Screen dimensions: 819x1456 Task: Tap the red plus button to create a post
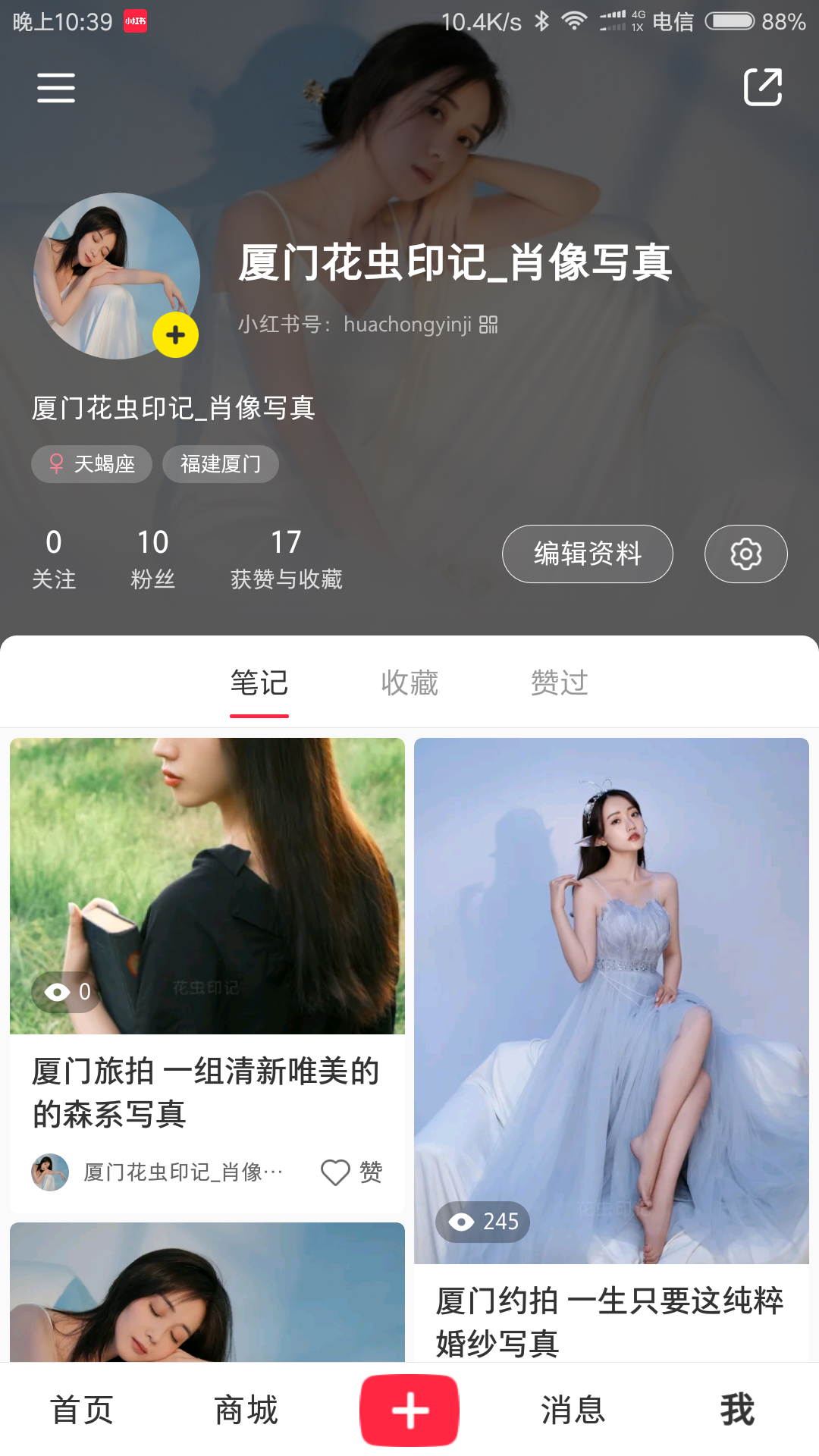pos(409,1410)
